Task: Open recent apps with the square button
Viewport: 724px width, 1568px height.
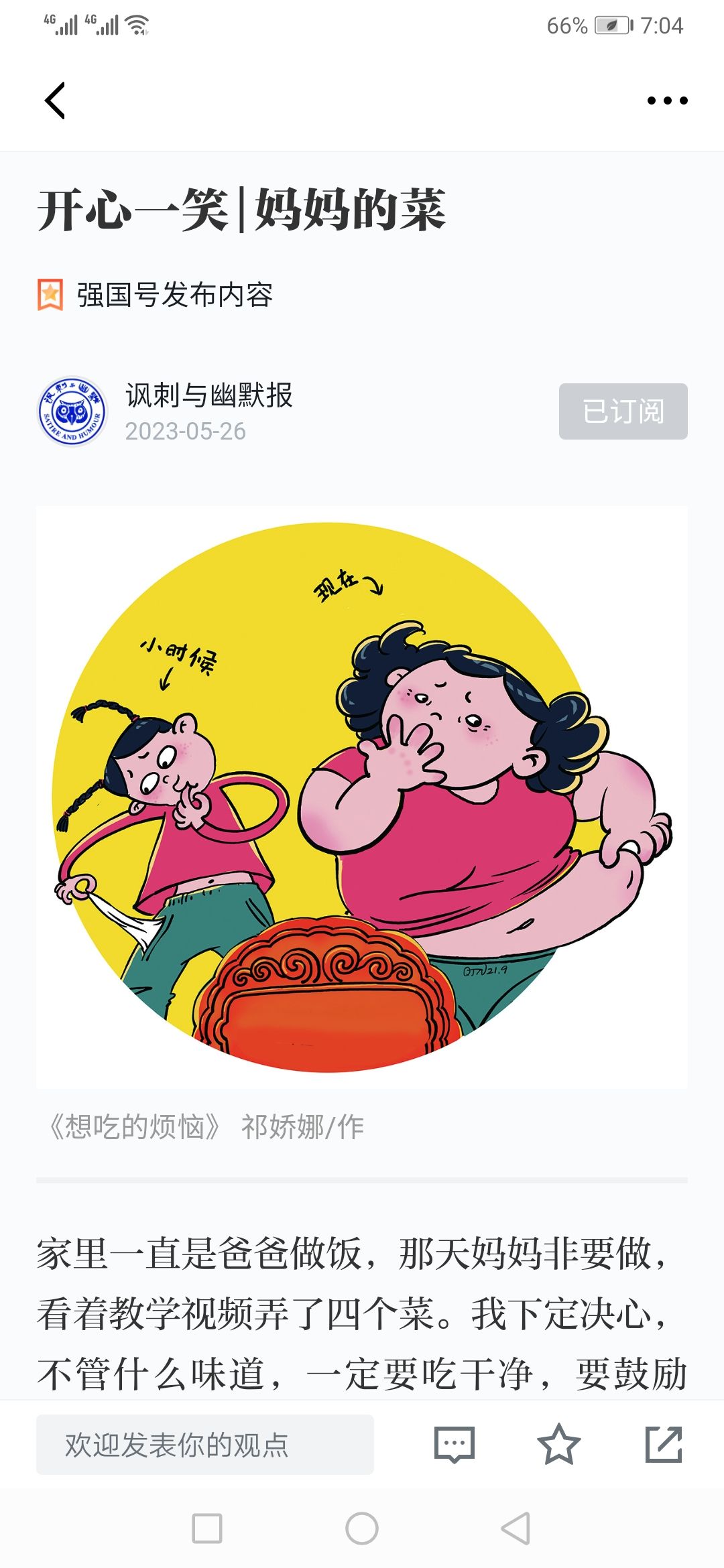Action: [207, 1528]
